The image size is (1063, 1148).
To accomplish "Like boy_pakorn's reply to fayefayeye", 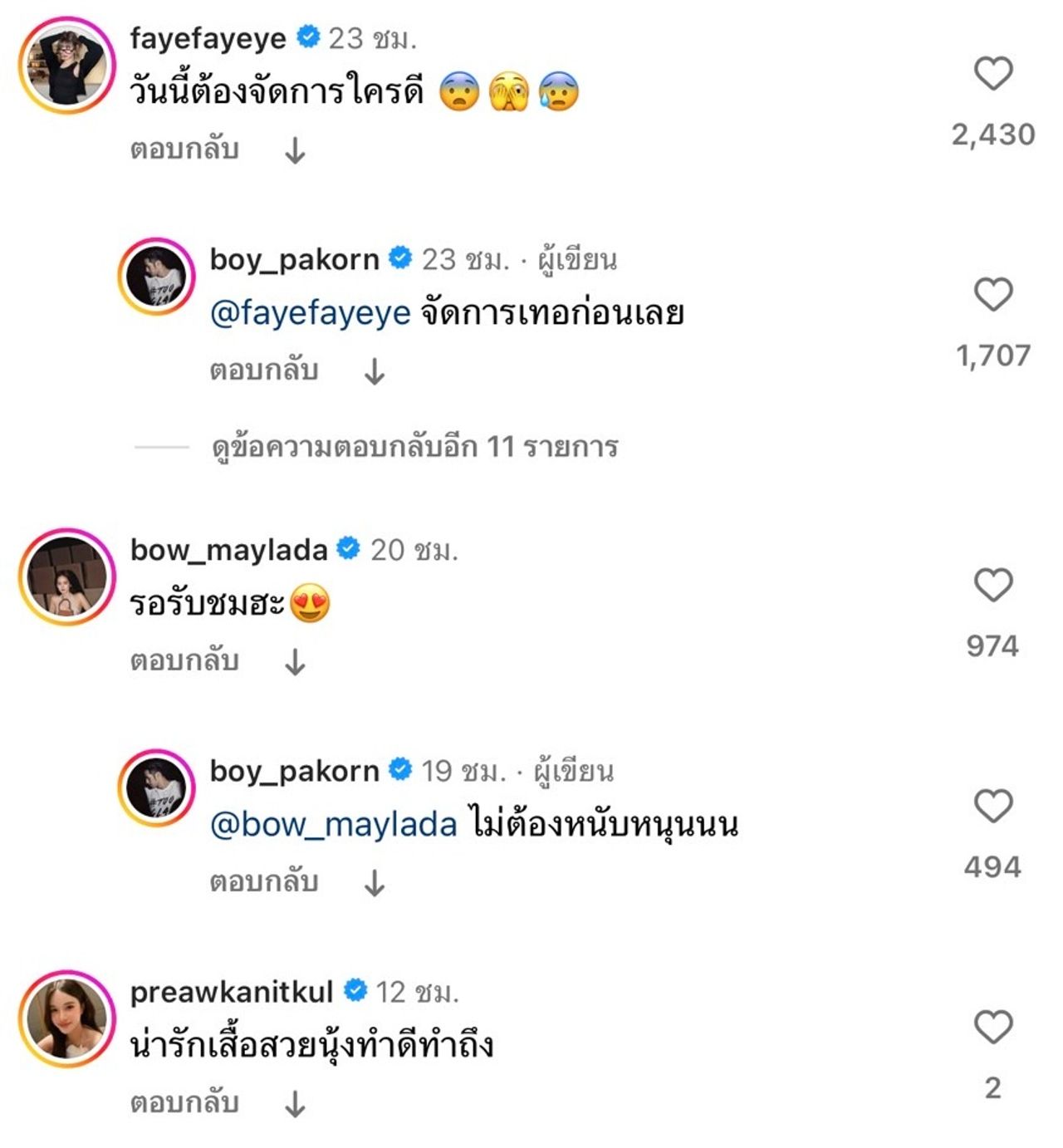I will tap(992, 295).
